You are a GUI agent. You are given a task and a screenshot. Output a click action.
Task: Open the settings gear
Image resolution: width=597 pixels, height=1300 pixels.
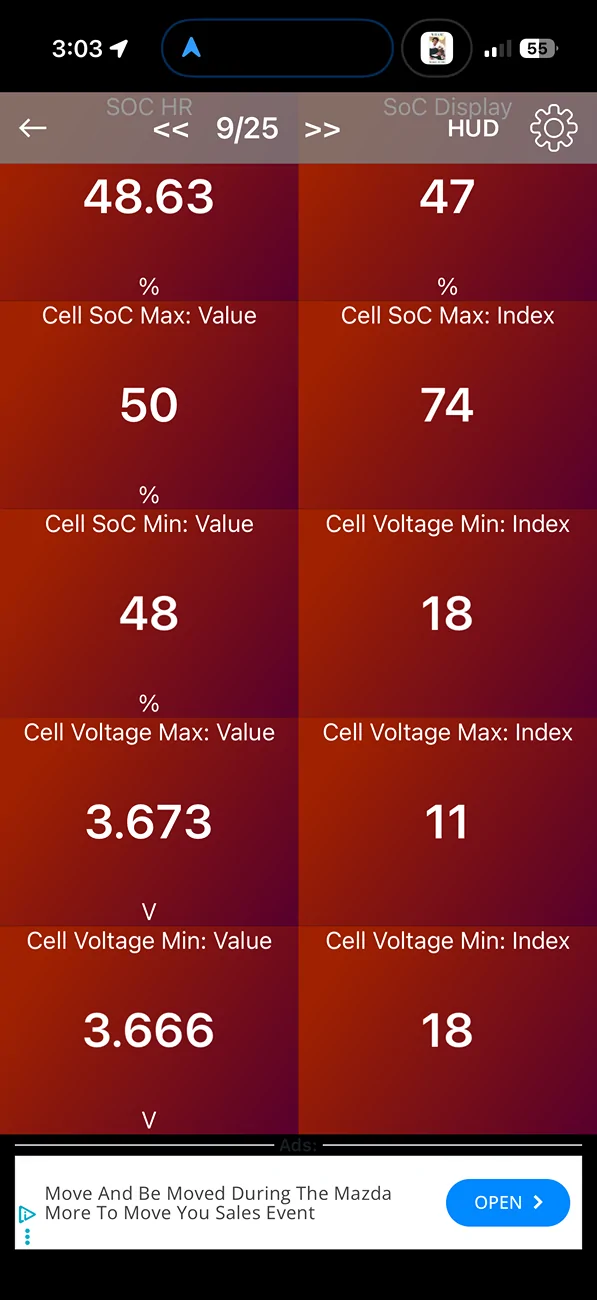pos(554,128)
